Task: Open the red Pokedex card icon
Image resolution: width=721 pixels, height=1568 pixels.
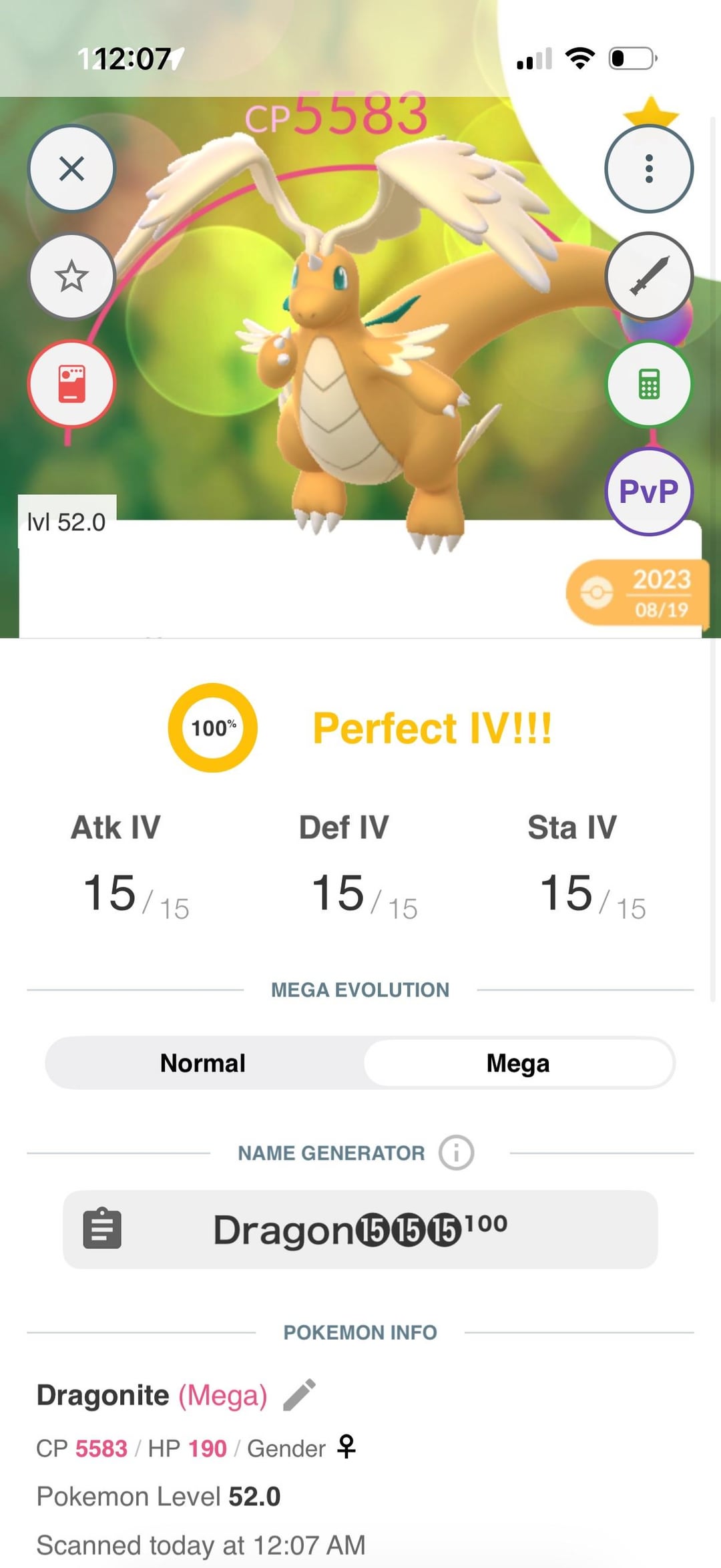Action: point(71,384)
